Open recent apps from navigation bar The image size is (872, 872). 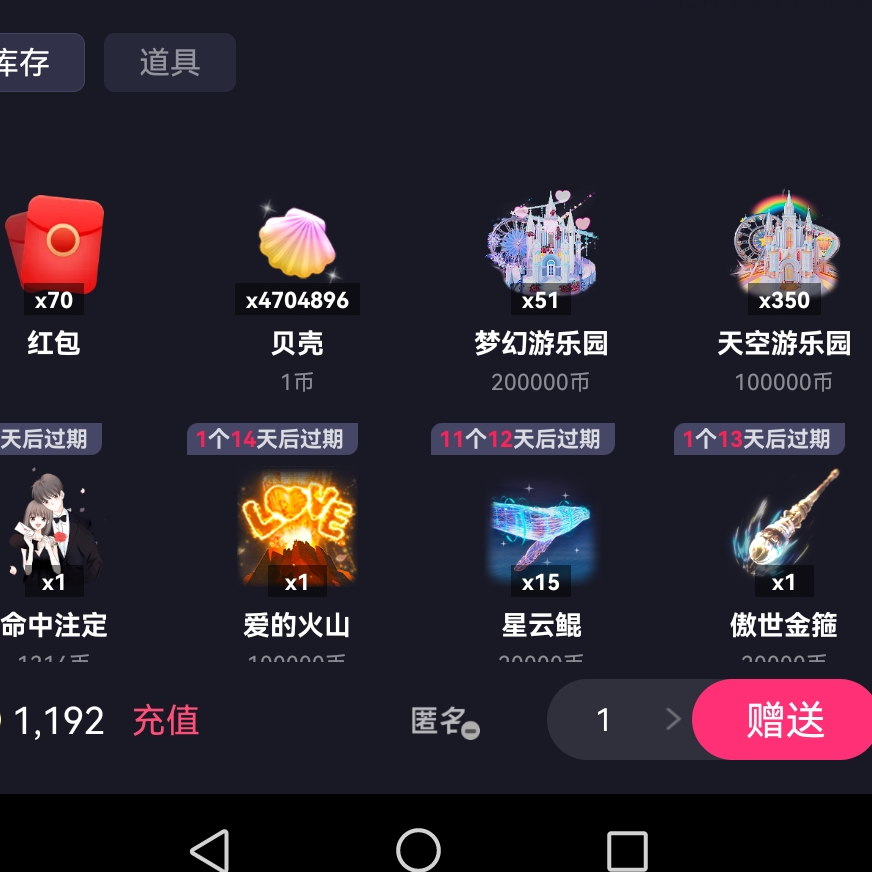click(x=627, y=851)
